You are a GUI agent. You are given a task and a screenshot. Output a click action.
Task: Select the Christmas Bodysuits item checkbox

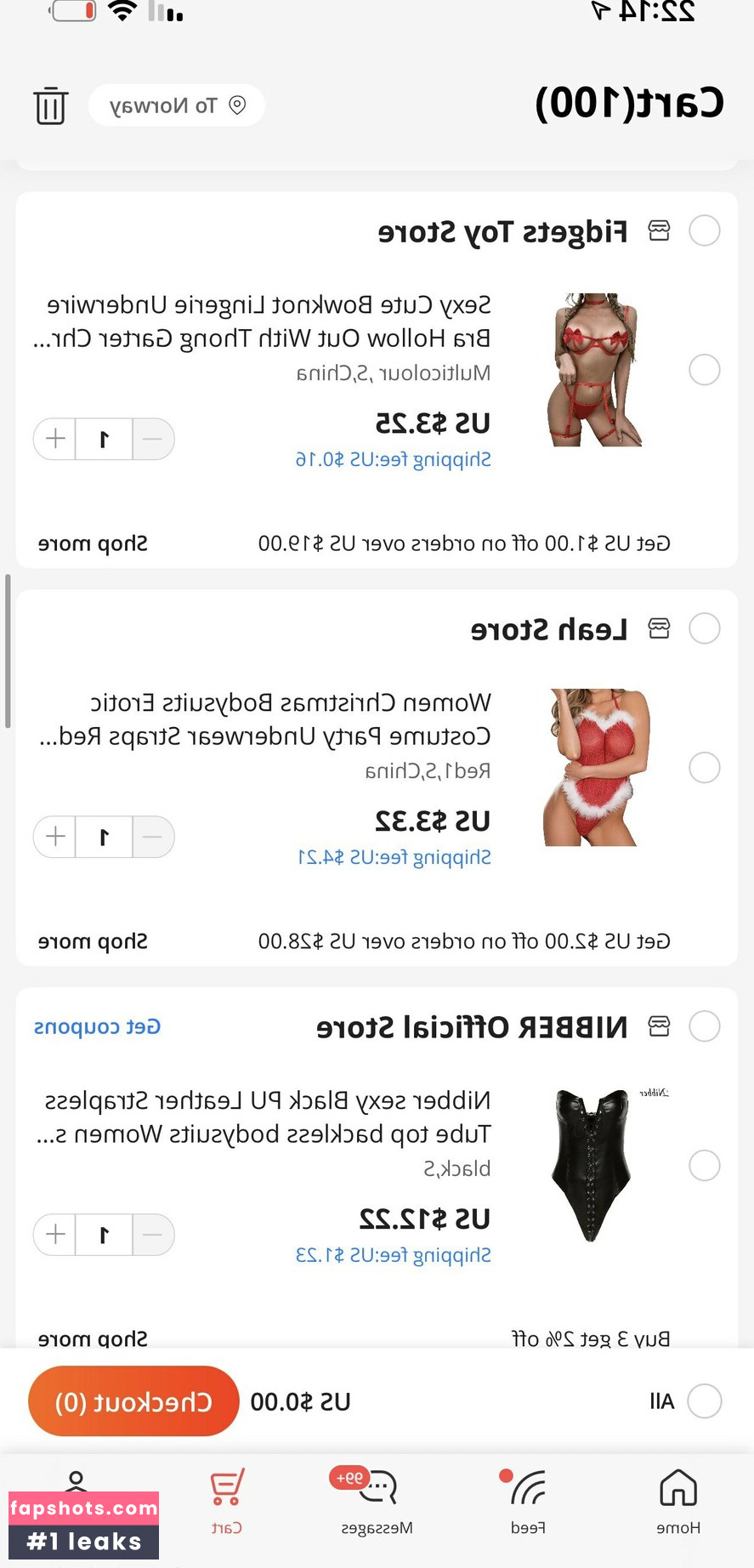tap(704, 768)
